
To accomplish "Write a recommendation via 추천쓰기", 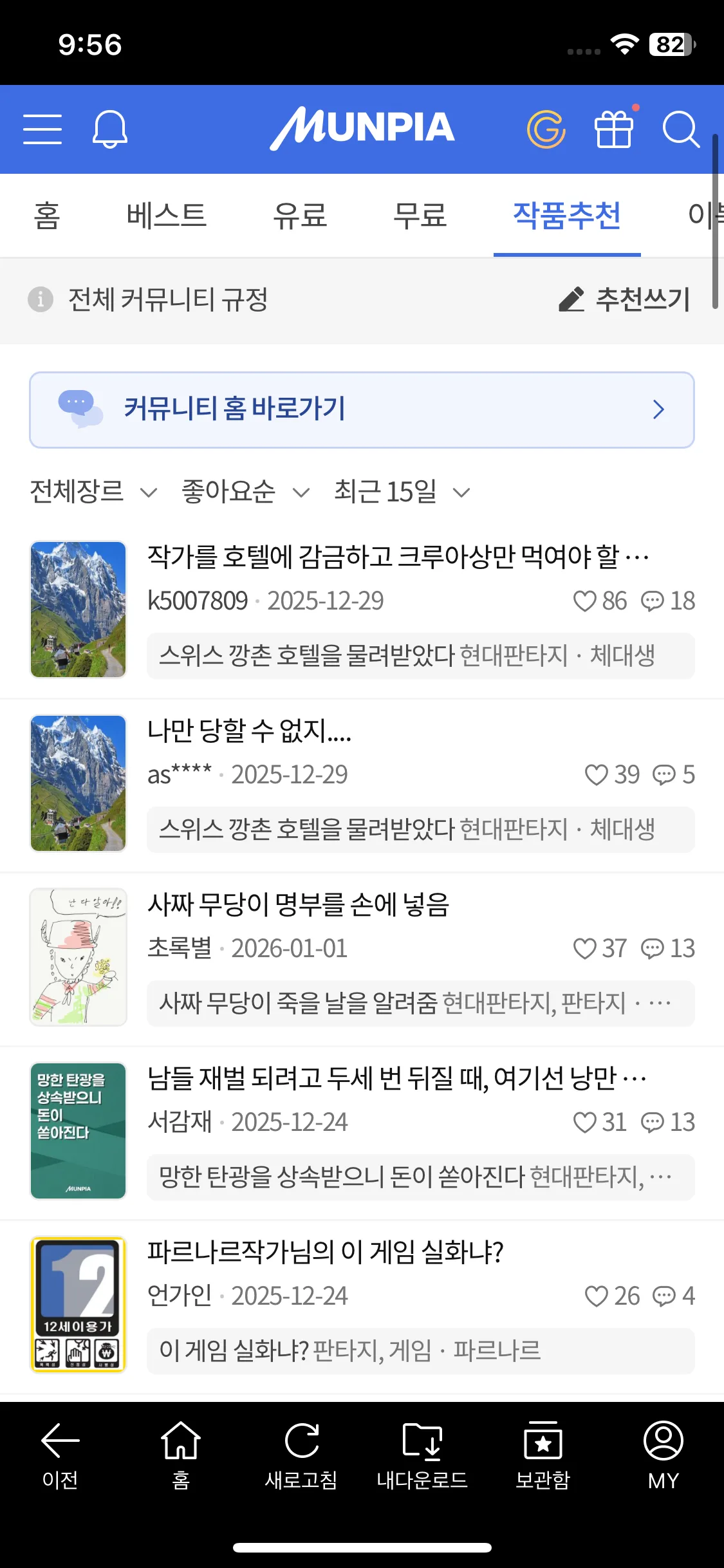I will tap(626, 300).
